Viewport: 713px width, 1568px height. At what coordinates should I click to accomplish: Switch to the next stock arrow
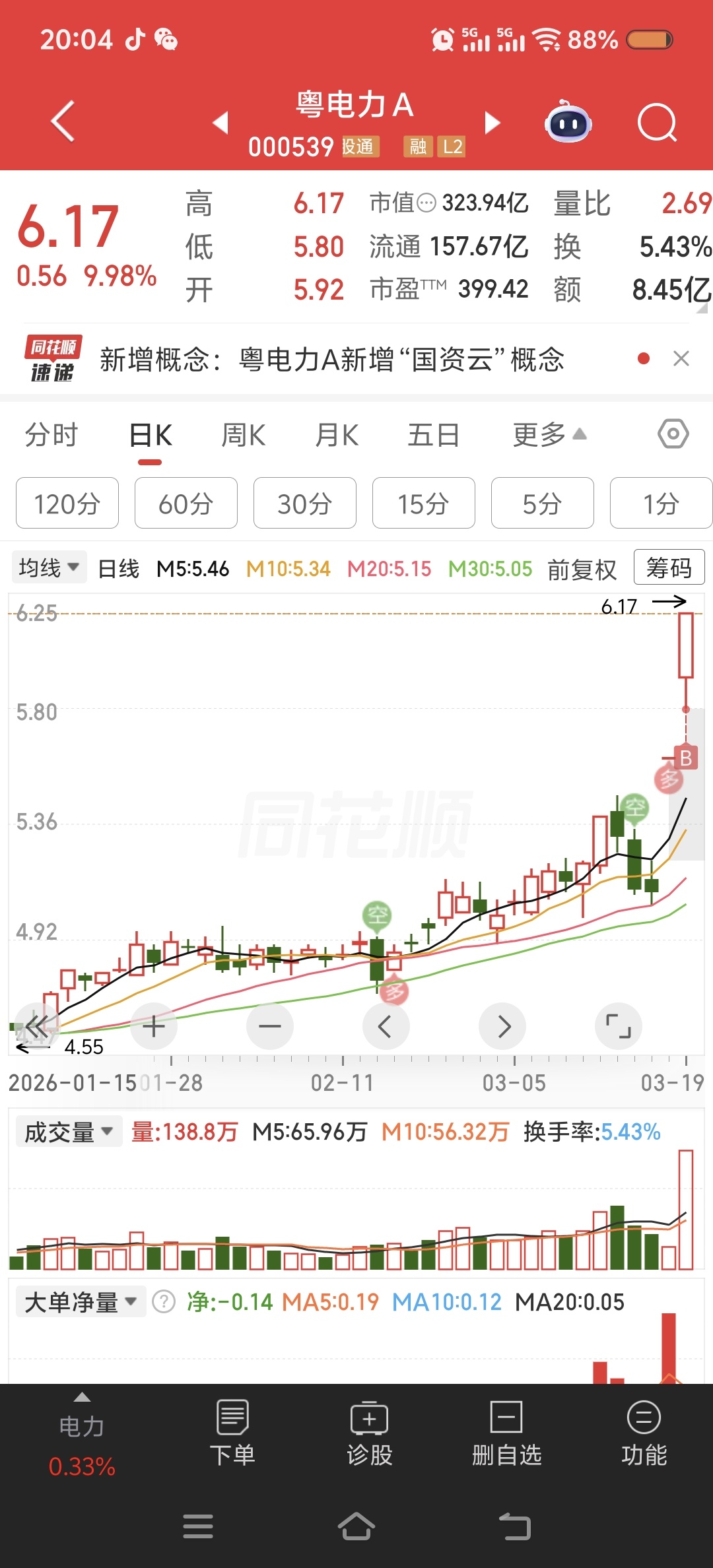[x=492, y=123]
